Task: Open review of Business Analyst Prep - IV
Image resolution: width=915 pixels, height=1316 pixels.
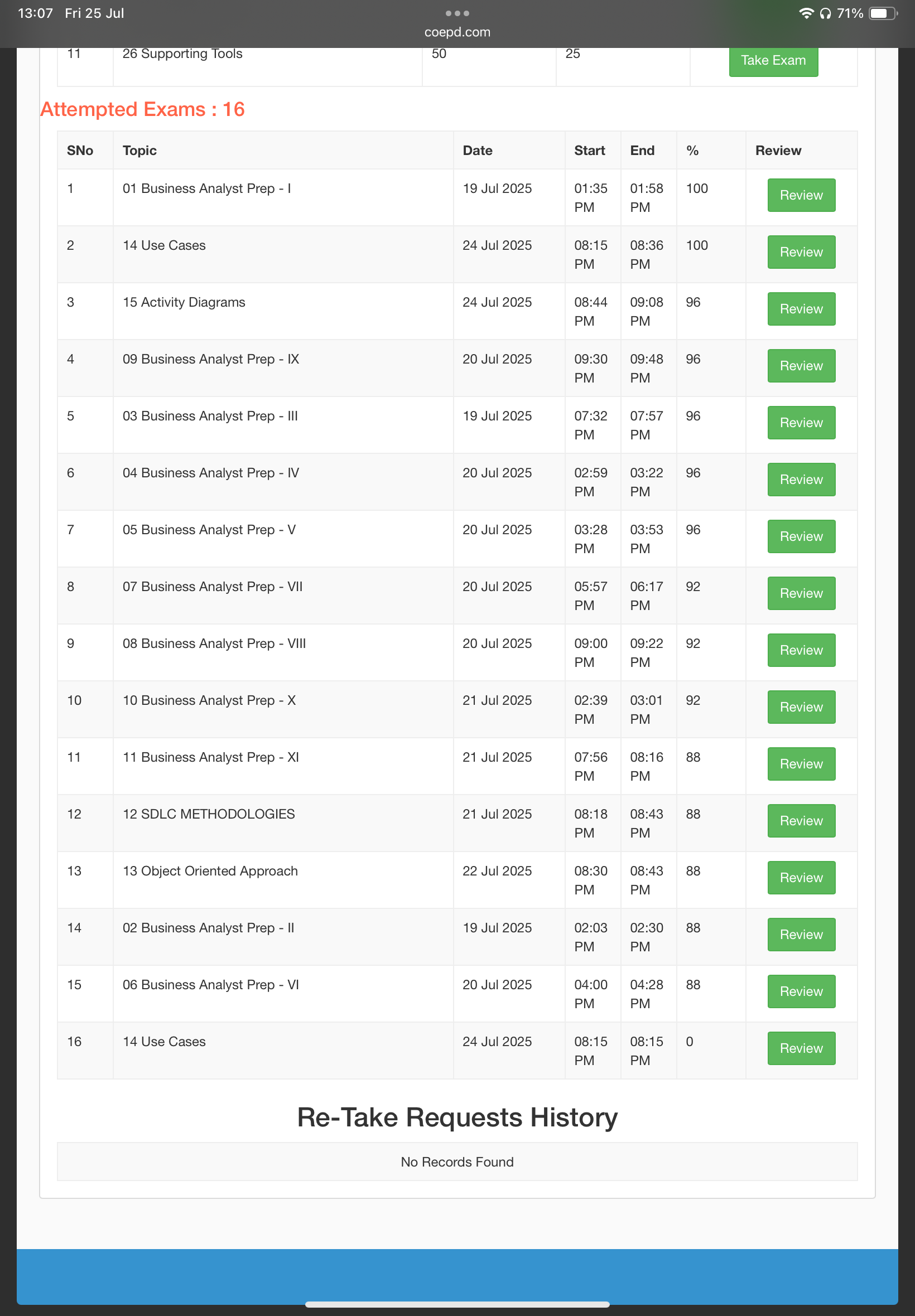Action: (801, 480)
